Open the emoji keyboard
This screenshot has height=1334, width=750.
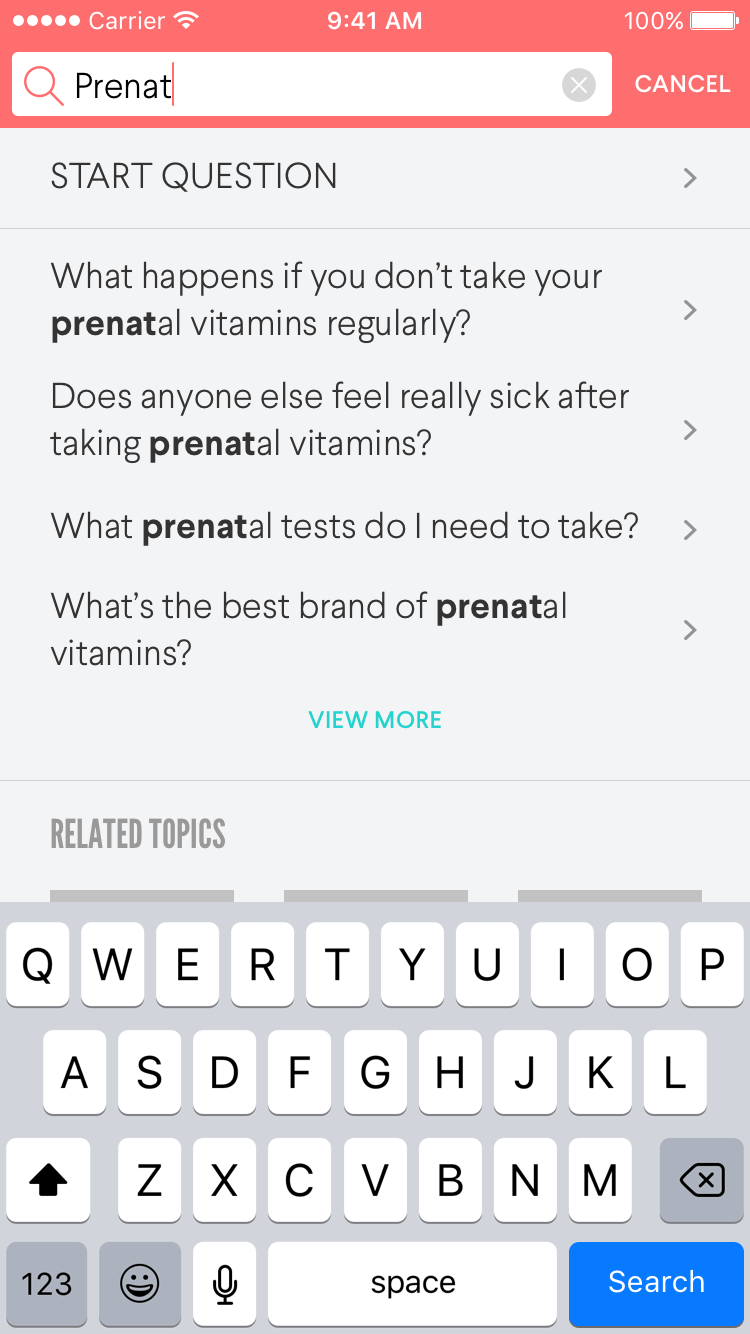[x=140, y=1283]
